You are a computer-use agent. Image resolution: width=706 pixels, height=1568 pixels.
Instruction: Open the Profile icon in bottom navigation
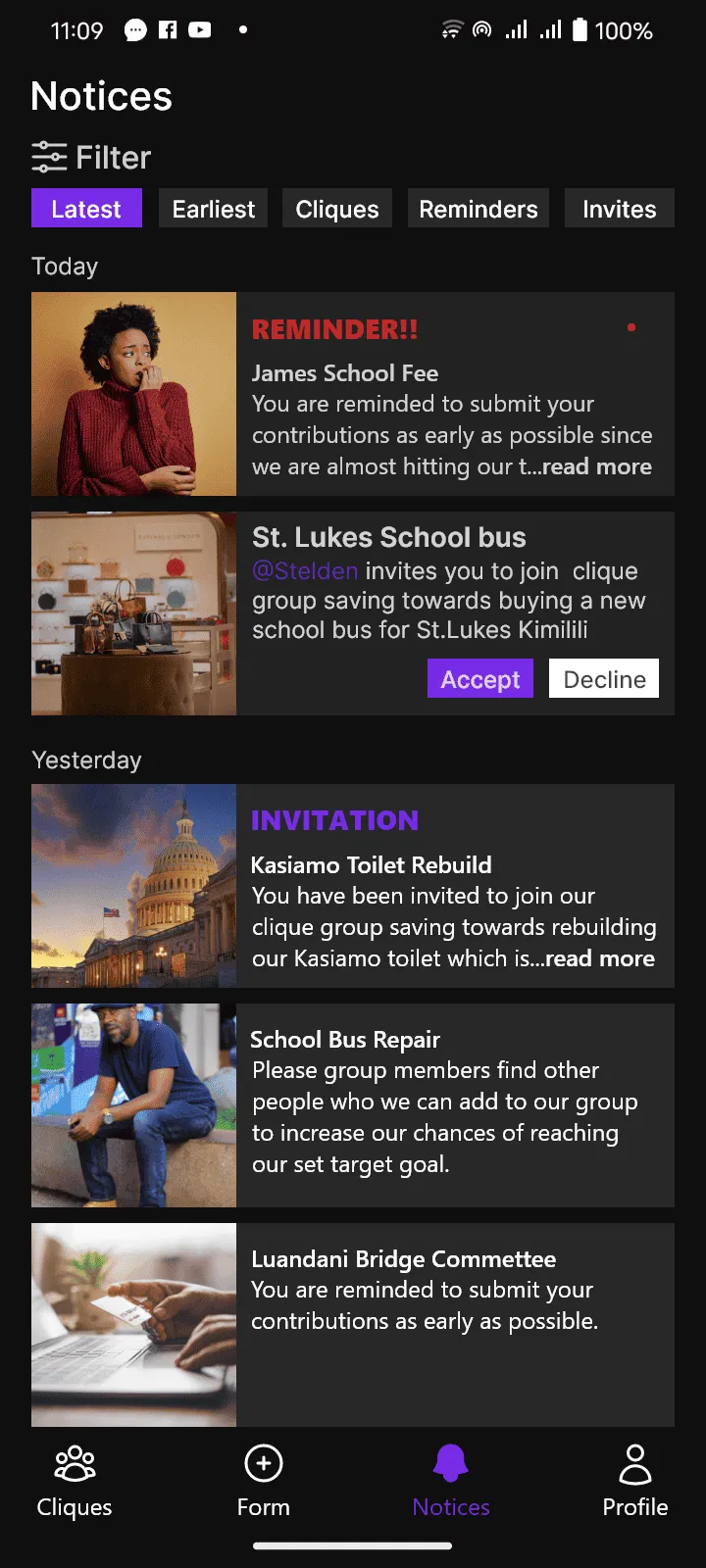coord(634,1463)
